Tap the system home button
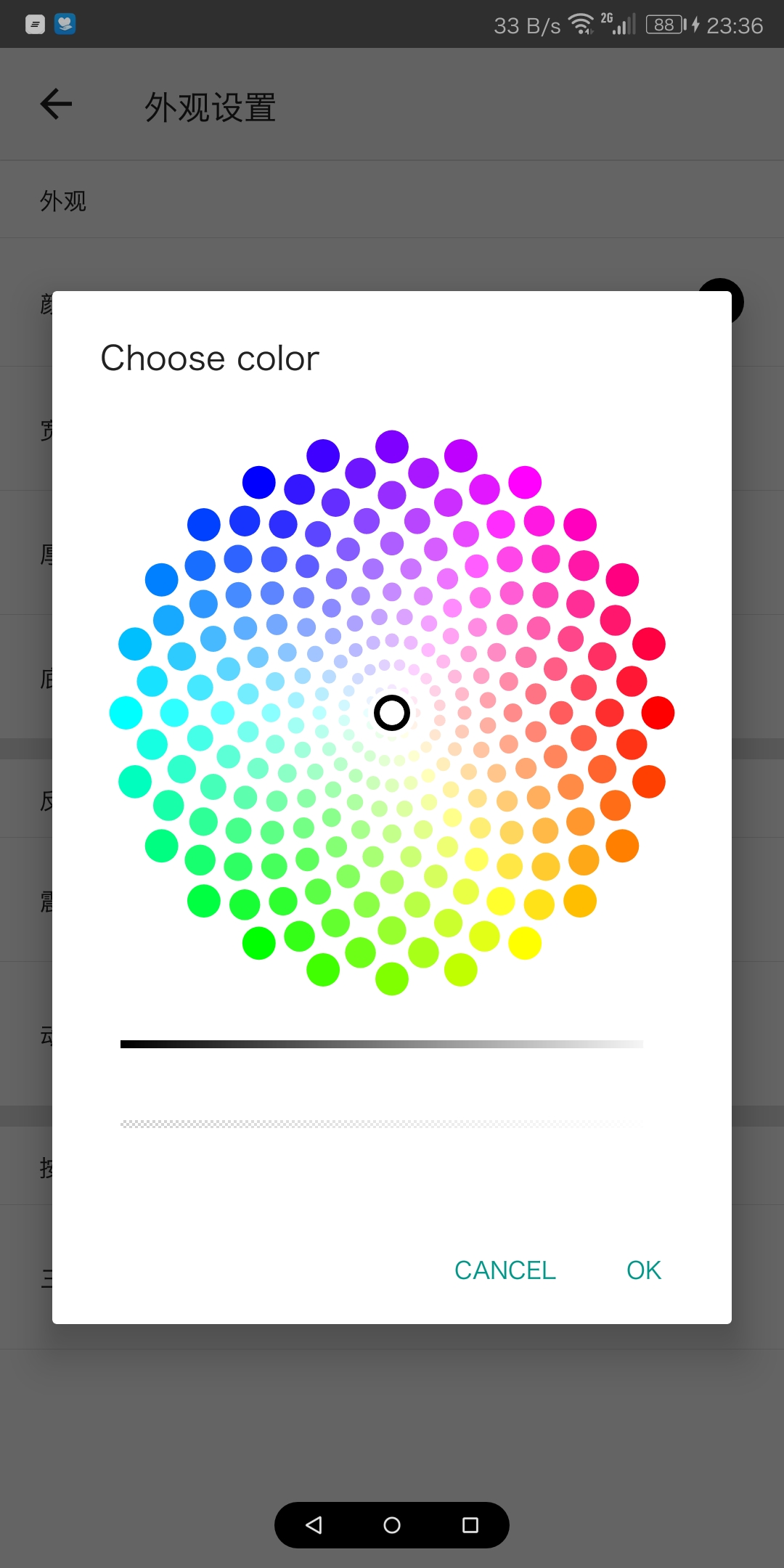Viewport: 784px width, 1568px height. [x=392, y=1525]
